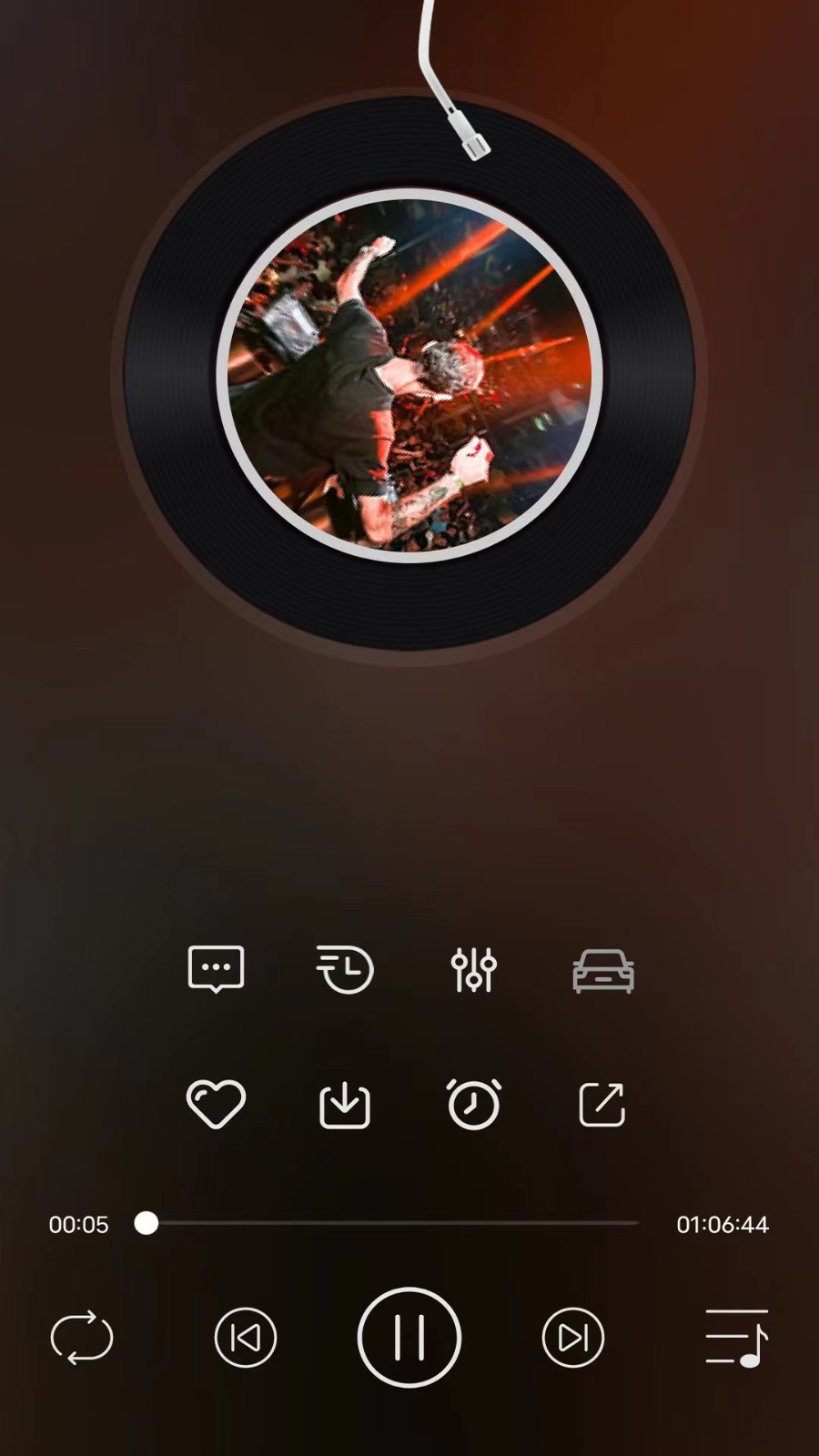The height and width of the screenshot is (1456, 819).
Task: Download the current track
Action: [x=345, y=1102]
